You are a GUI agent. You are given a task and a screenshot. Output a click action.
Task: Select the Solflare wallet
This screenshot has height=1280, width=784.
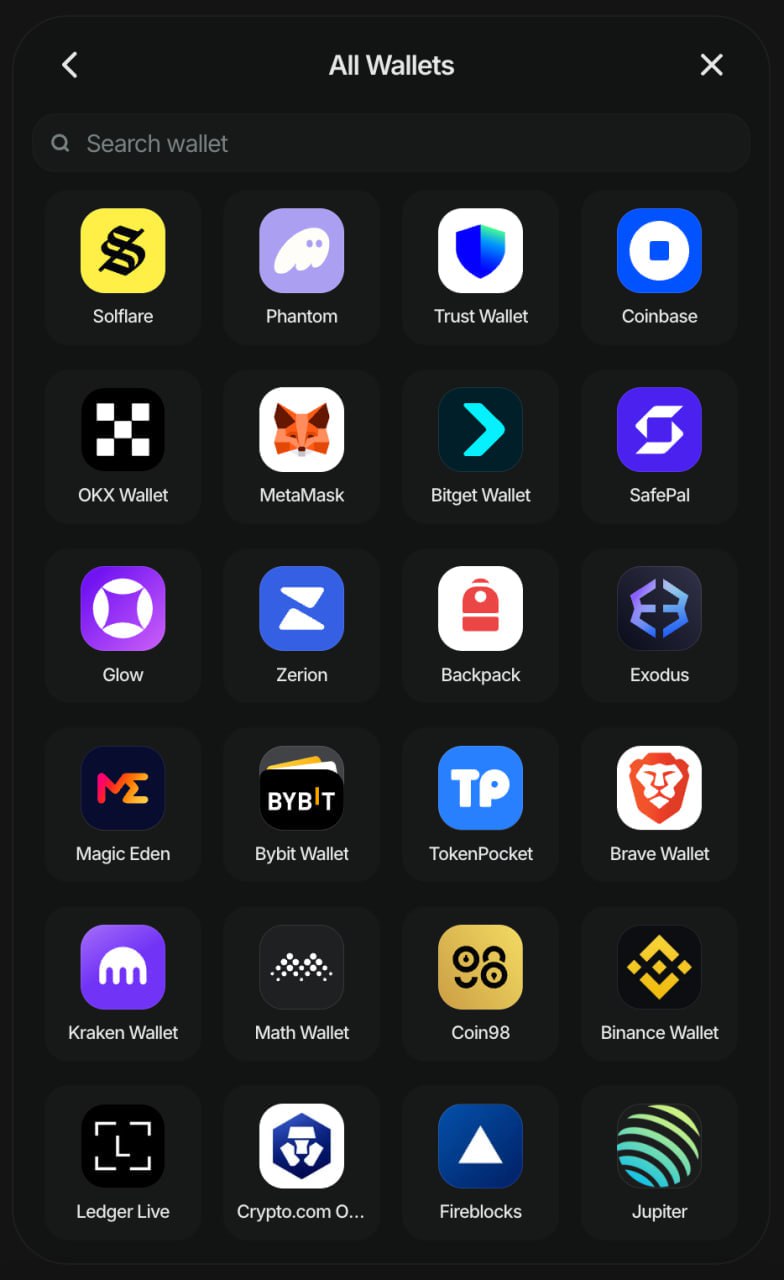coord(123,267)
